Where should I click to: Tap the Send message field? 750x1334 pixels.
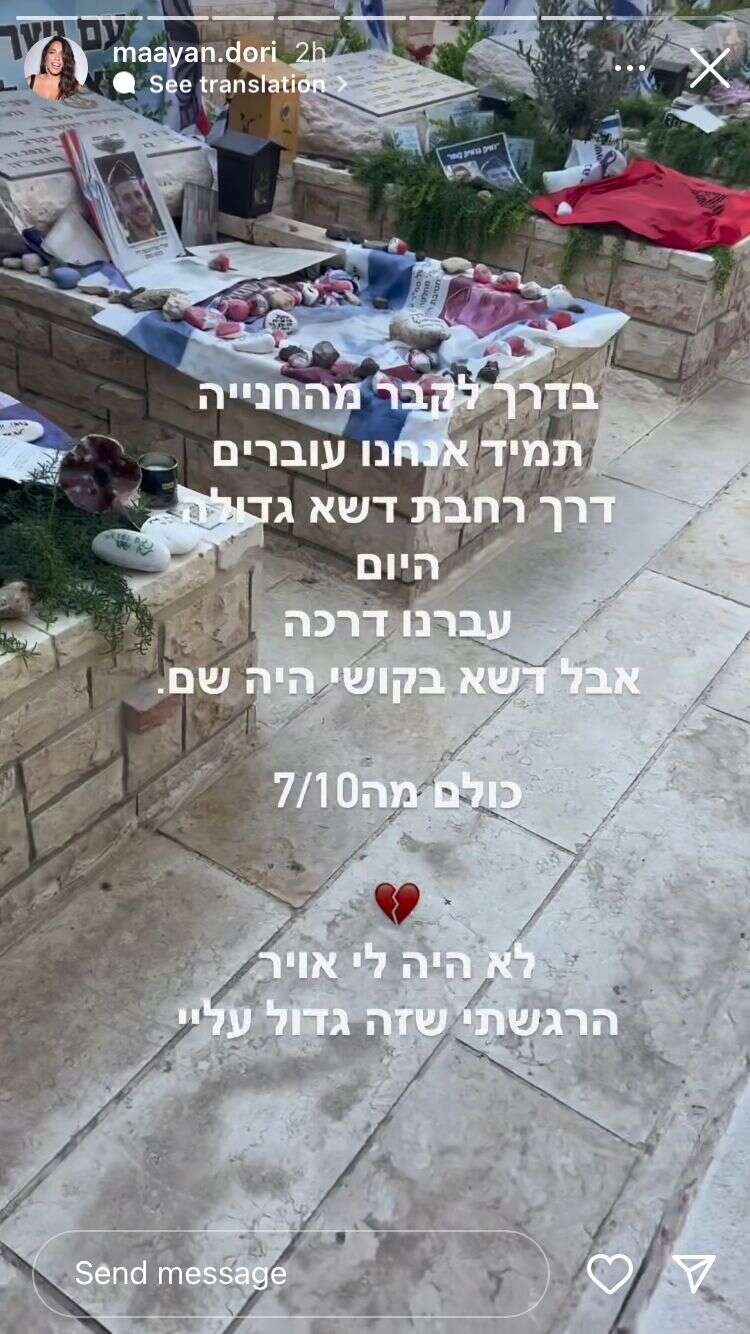pos(290,1273)
